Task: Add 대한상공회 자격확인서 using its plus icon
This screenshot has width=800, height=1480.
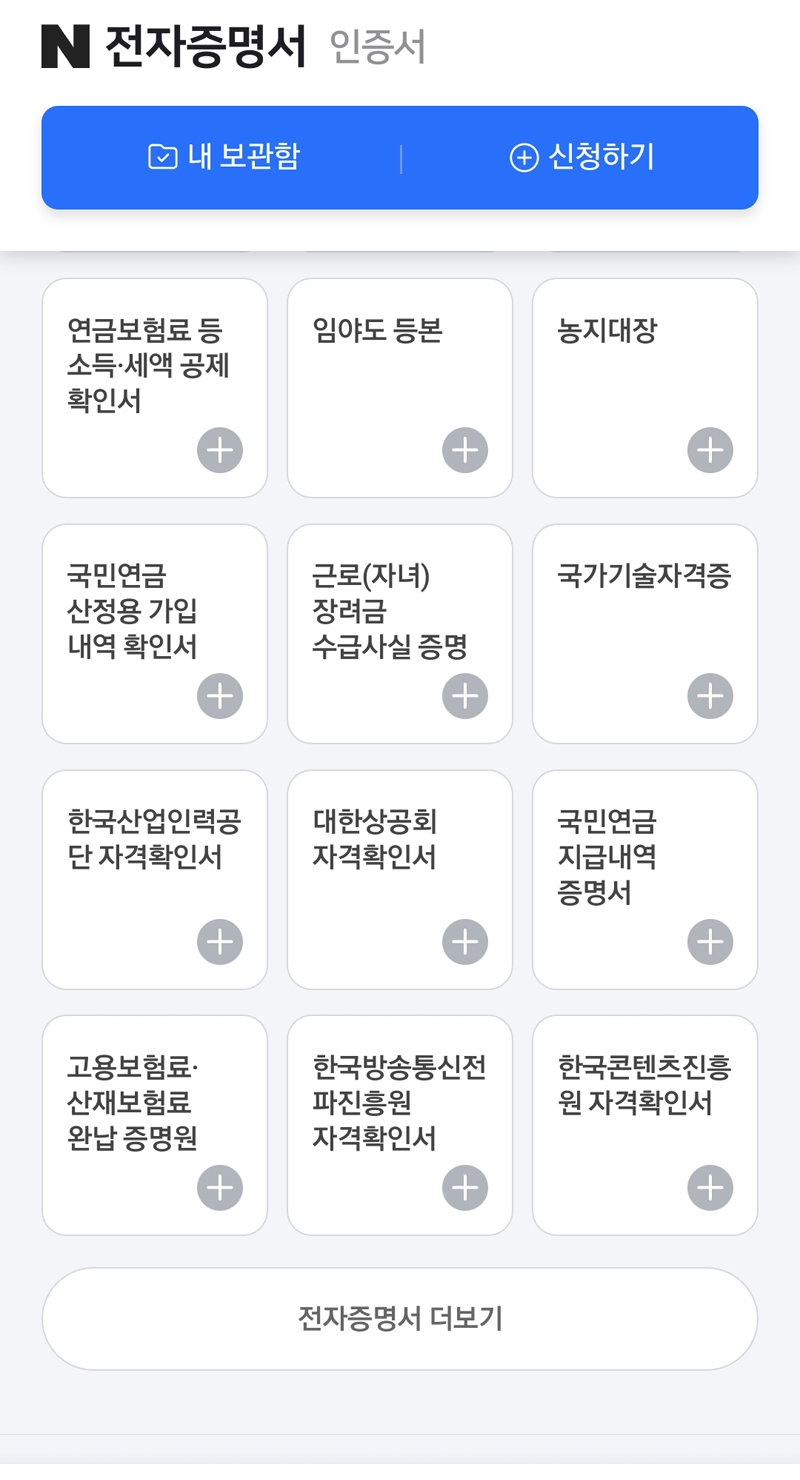Action: [464, 941]
